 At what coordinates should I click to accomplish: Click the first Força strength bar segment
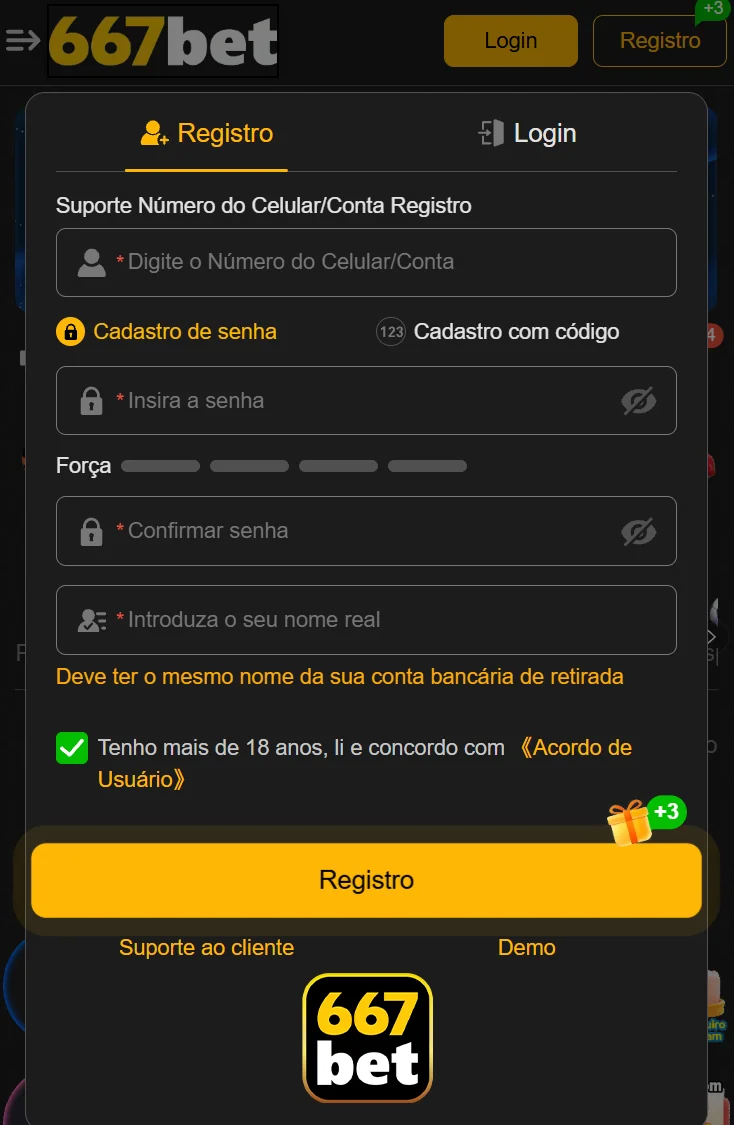click(160, 465)
